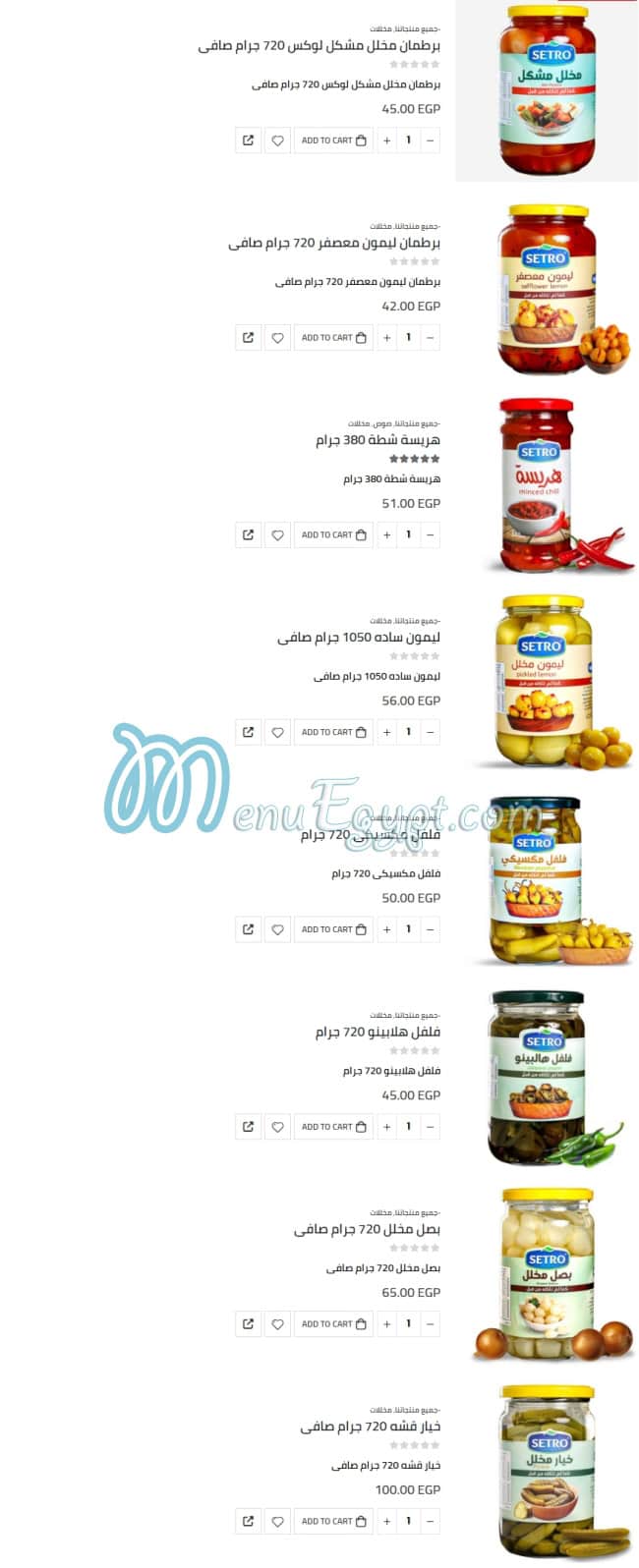Open the jalapeno pepper 720 gram product title
The height and width of the screenshot is (1568, 639).
[x=378, y=1033]
